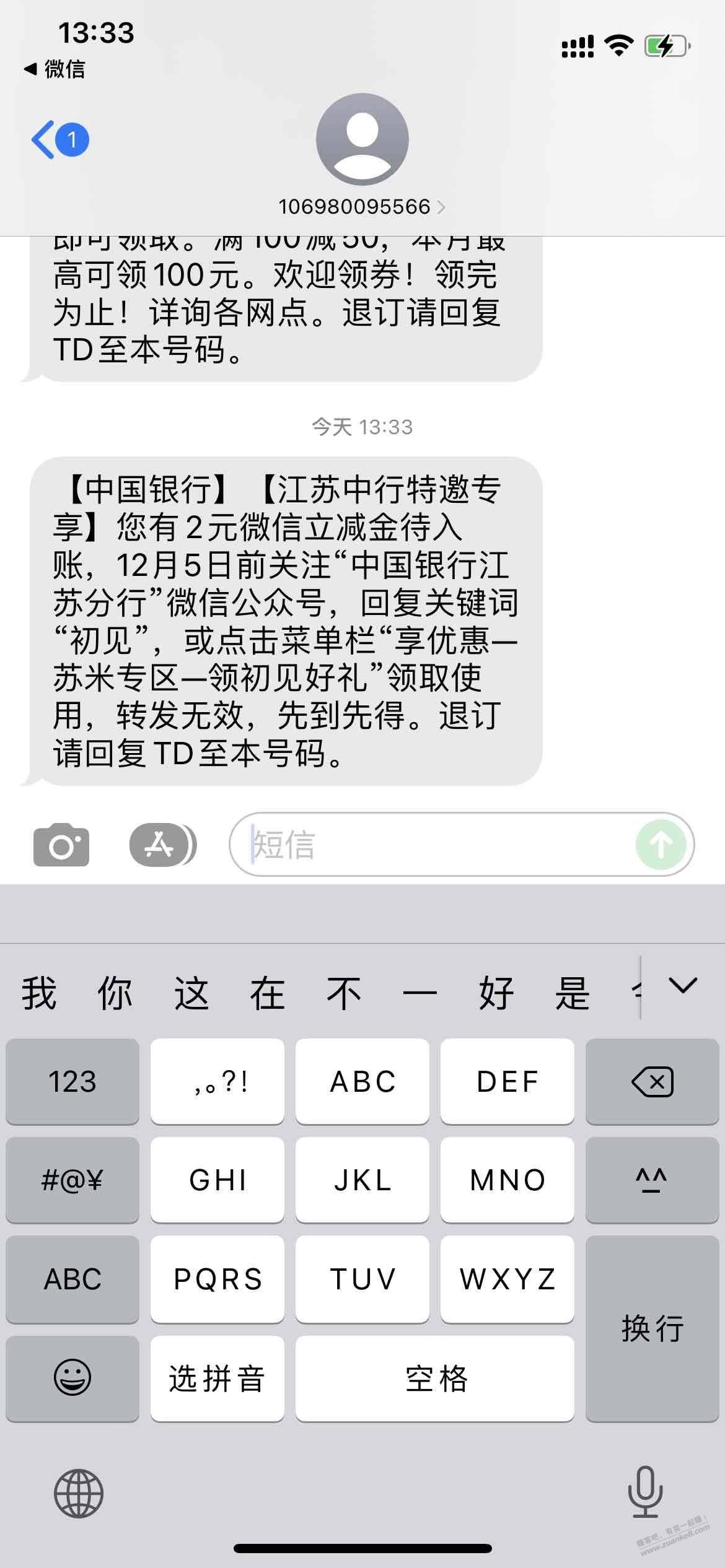Open the ^_^ emoticon key
The width and height of the screenshot is (725, 1568).
(x=652, y=1180)
